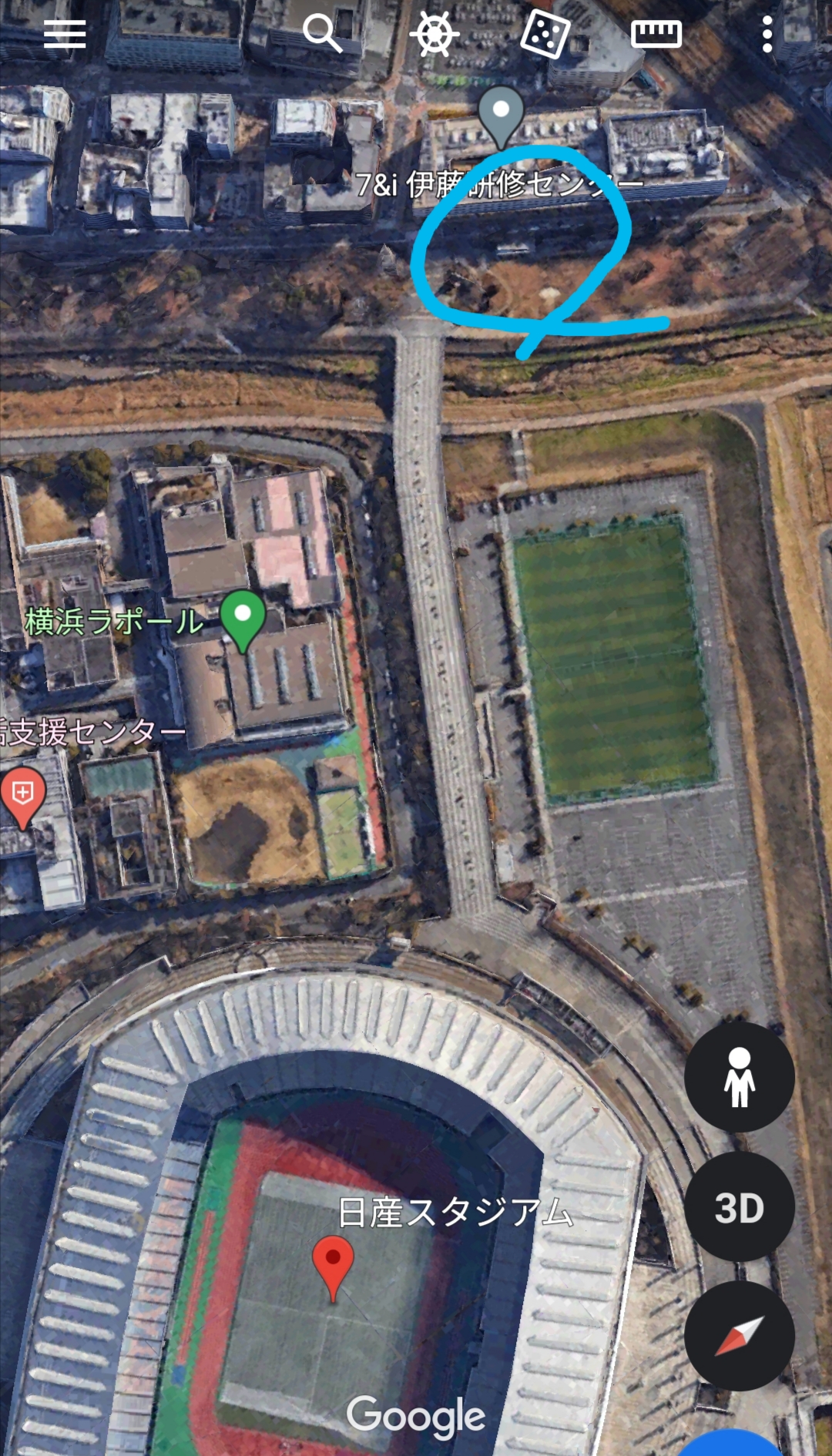This screenshot has width=832, height=1456.
Task: Reset orientation with the compass button
Action: point(740,1337)
